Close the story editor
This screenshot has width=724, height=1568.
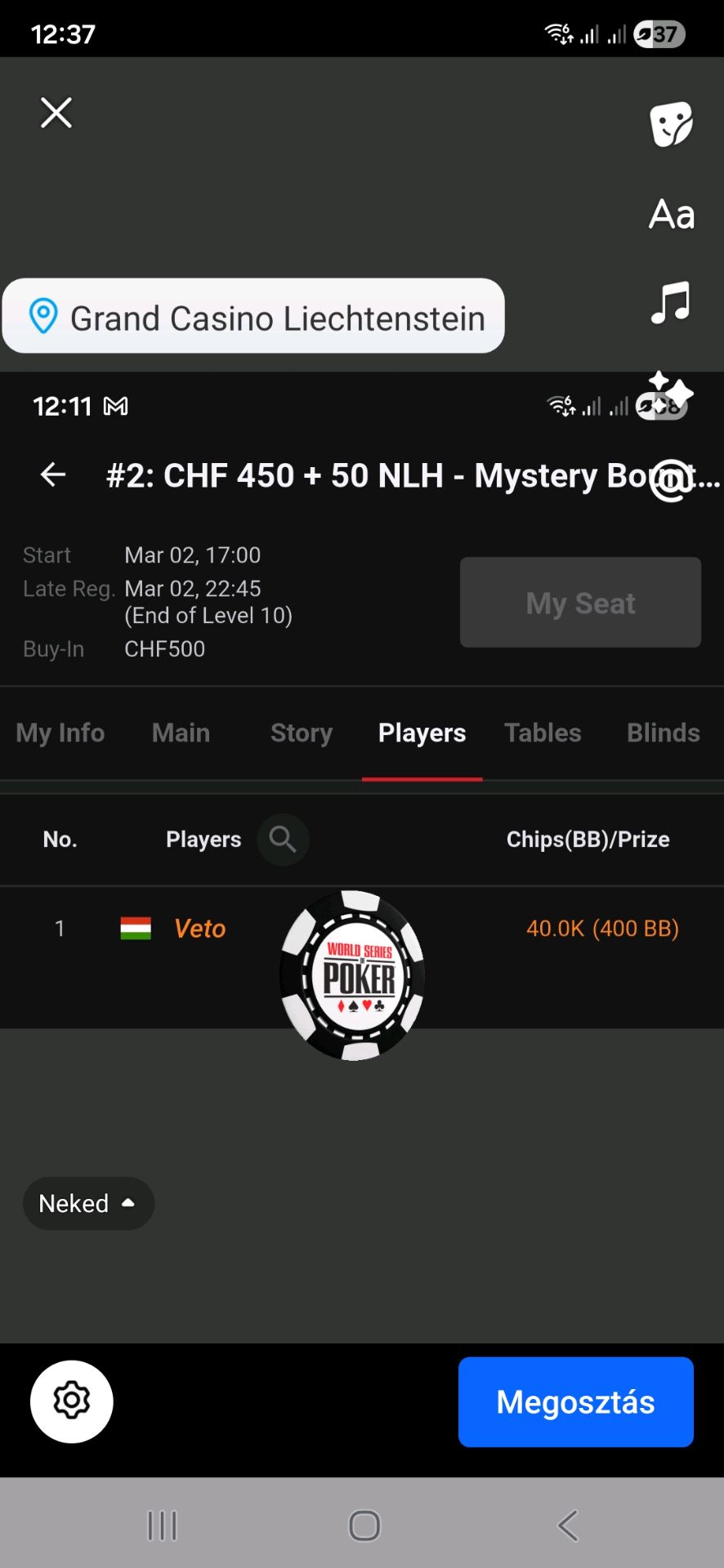coord(56,113)
